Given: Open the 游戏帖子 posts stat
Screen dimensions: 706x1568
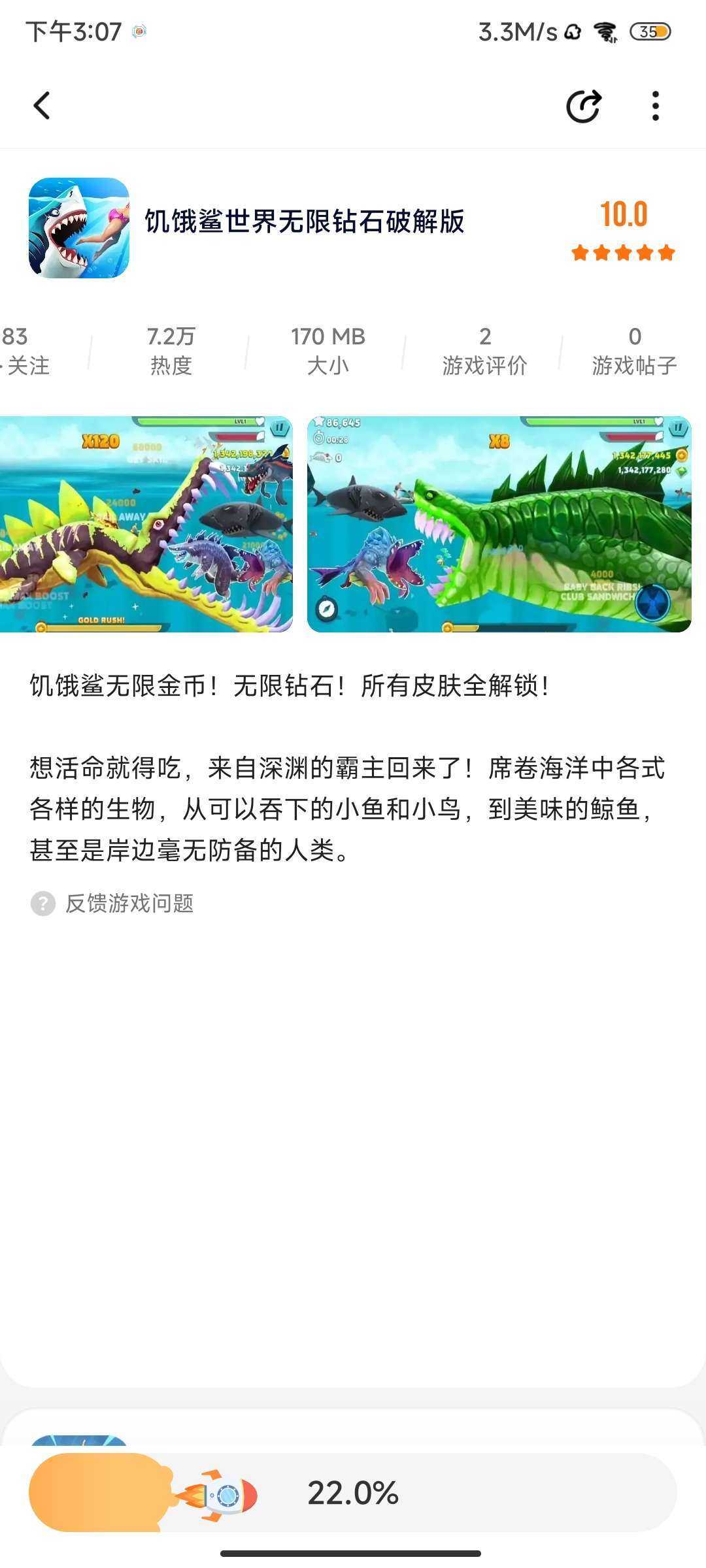Looking at the screenshot, I should 634,351.
